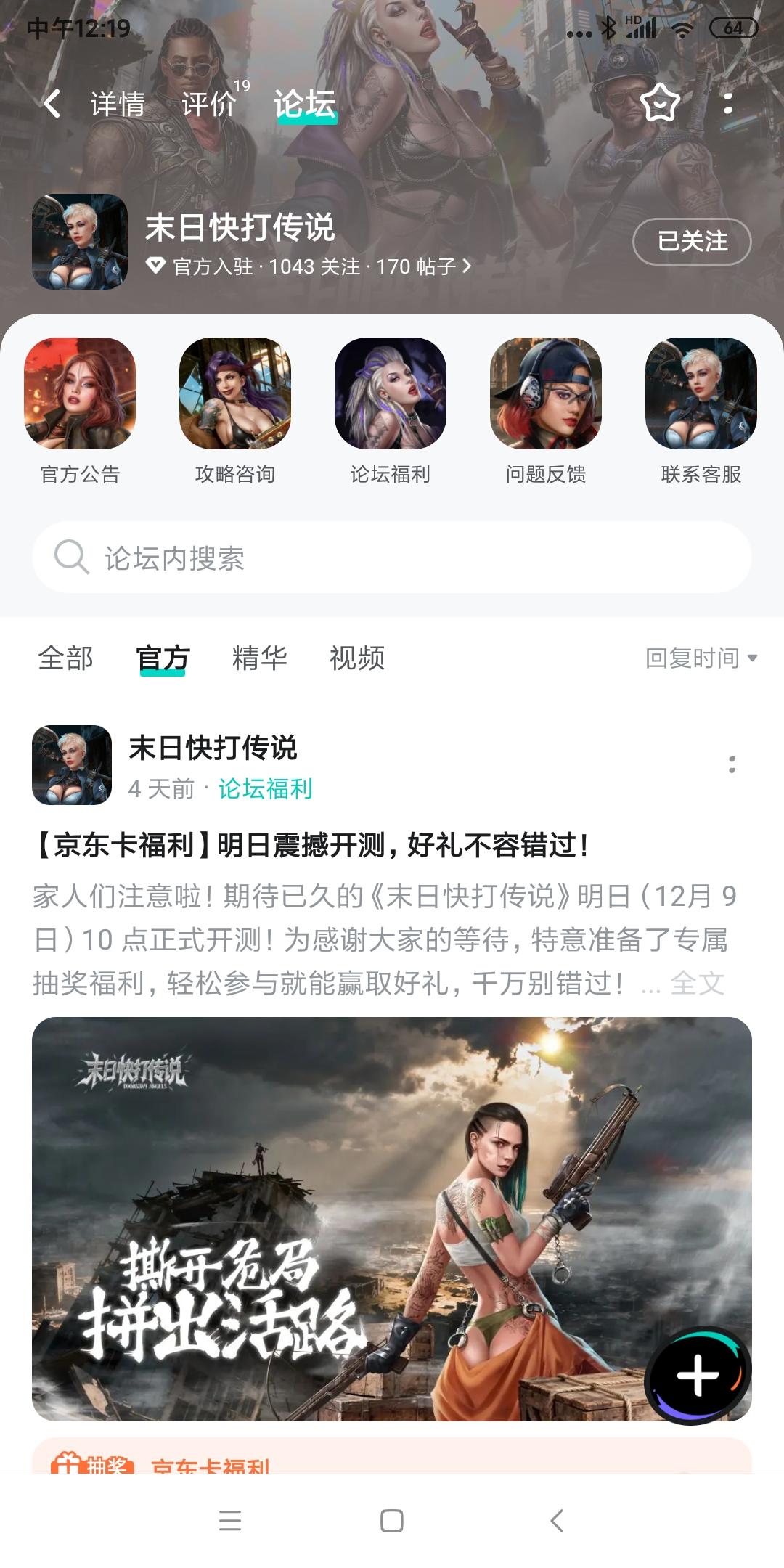The height and width of the screenshot is (1568, 784).
Task: Open the 回复时间 sort dropdown
Action: click(701, 658)
